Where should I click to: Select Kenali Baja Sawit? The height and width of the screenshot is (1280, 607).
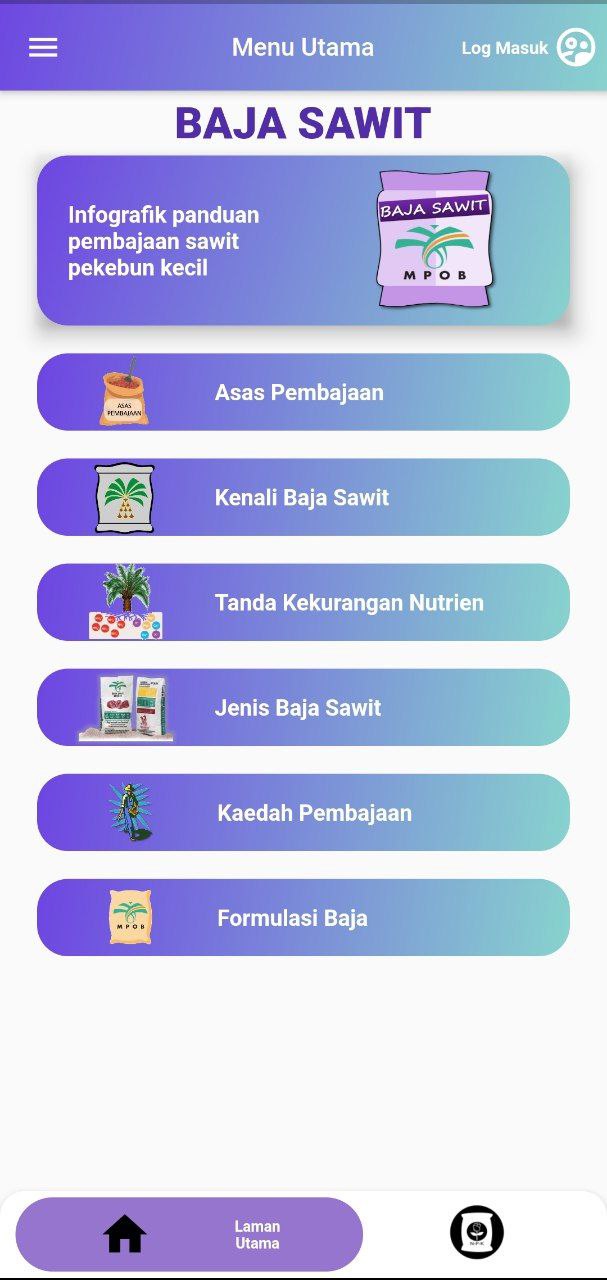(303, 497)
